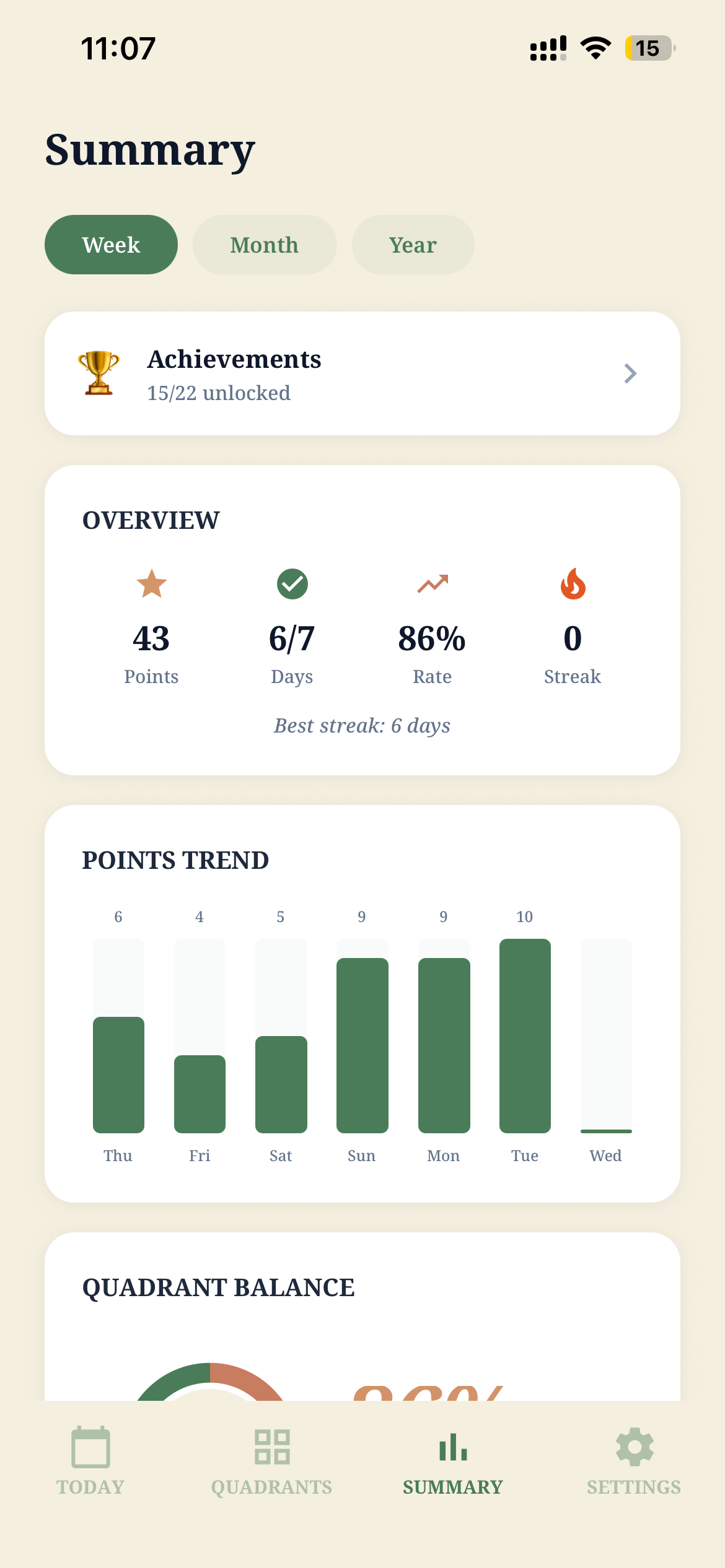725x1568 pixels.
Task: Switch to the Year view
Action: 413,245
